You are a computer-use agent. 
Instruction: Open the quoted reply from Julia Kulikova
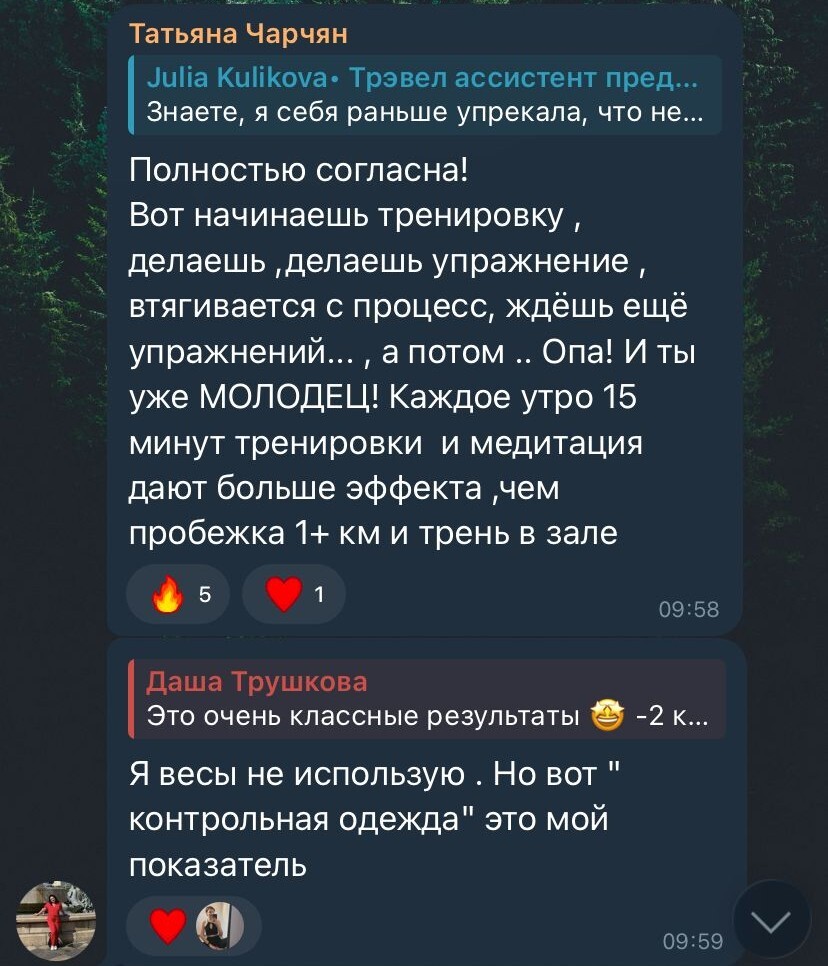pos(425,95)
